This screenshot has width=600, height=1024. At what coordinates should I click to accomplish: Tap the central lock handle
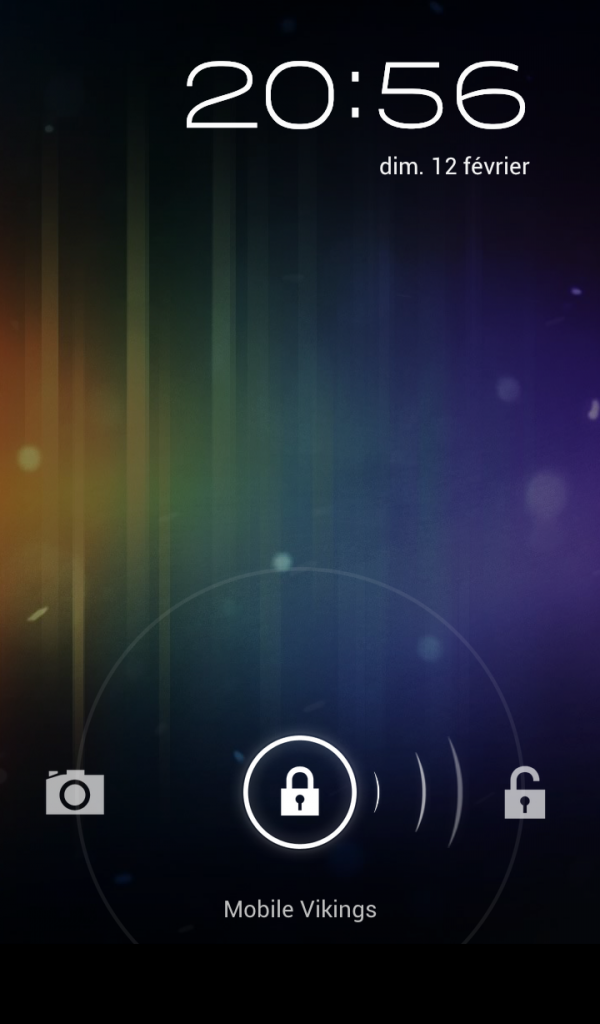(x=300, y=792)
